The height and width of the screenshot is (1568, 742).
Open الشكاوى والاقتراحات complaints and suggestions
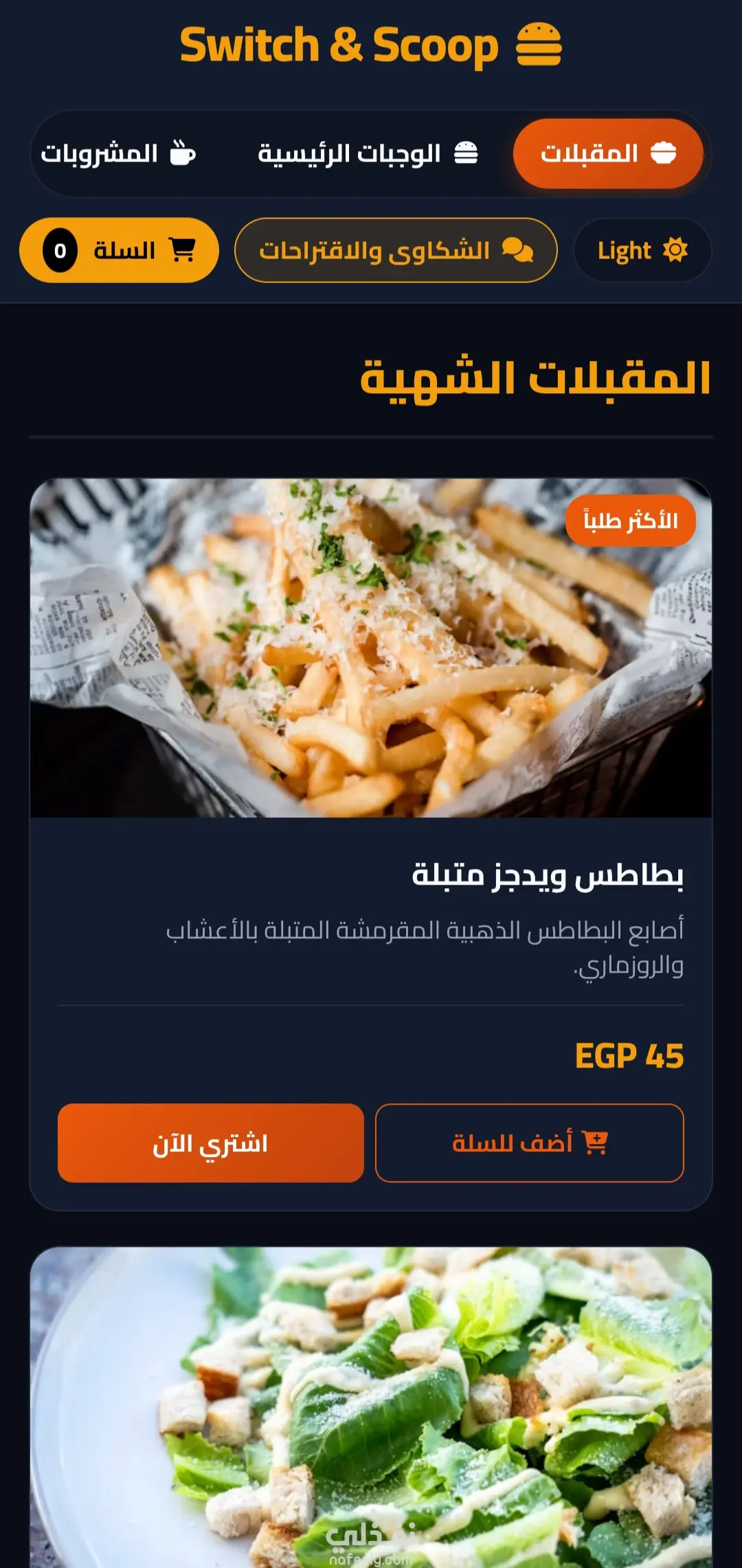(396, 250)
